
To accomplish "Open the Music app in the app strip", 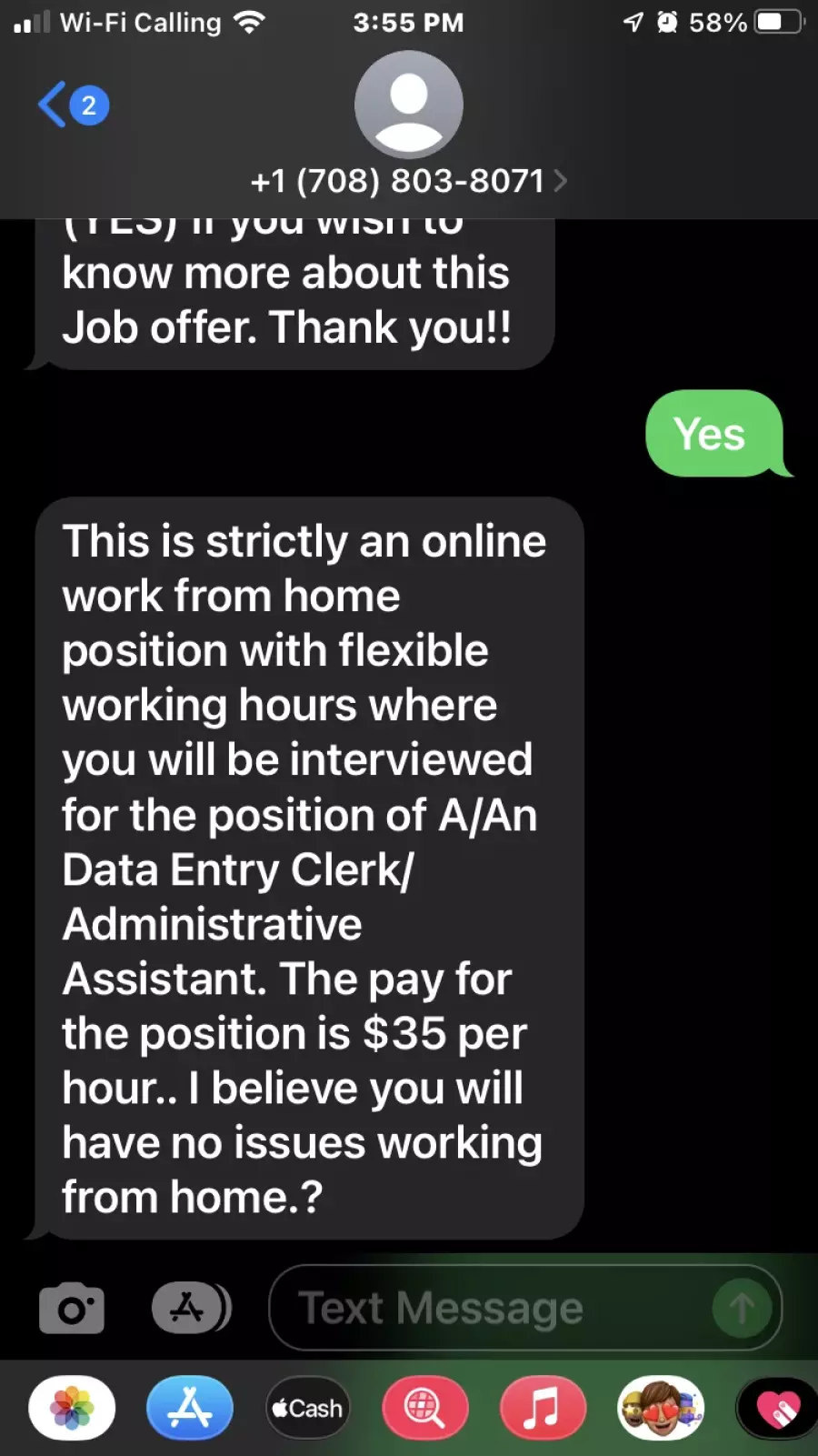I will [543, 1409].
